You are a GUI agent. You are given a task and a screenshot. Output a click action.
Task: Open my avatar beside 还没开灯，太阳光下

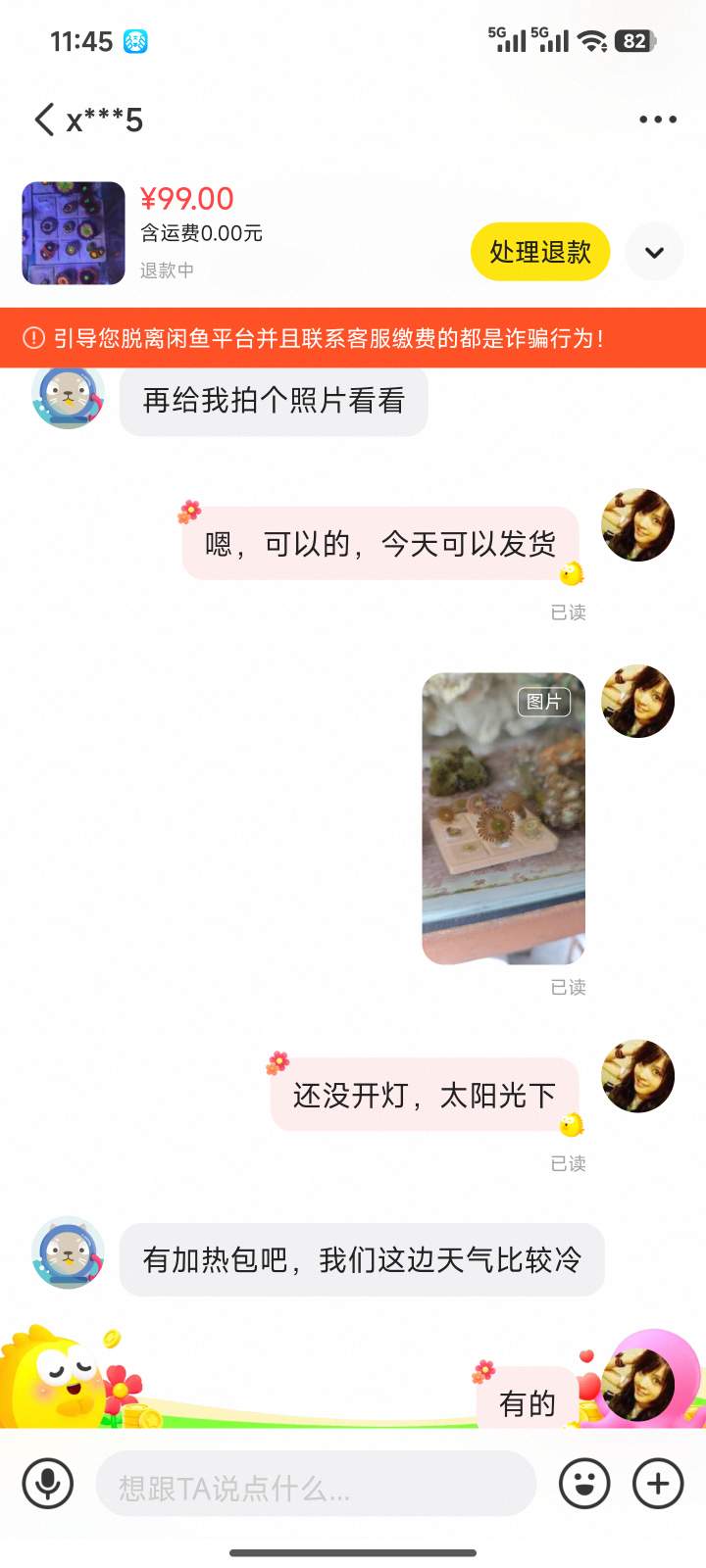point(637,1076)
